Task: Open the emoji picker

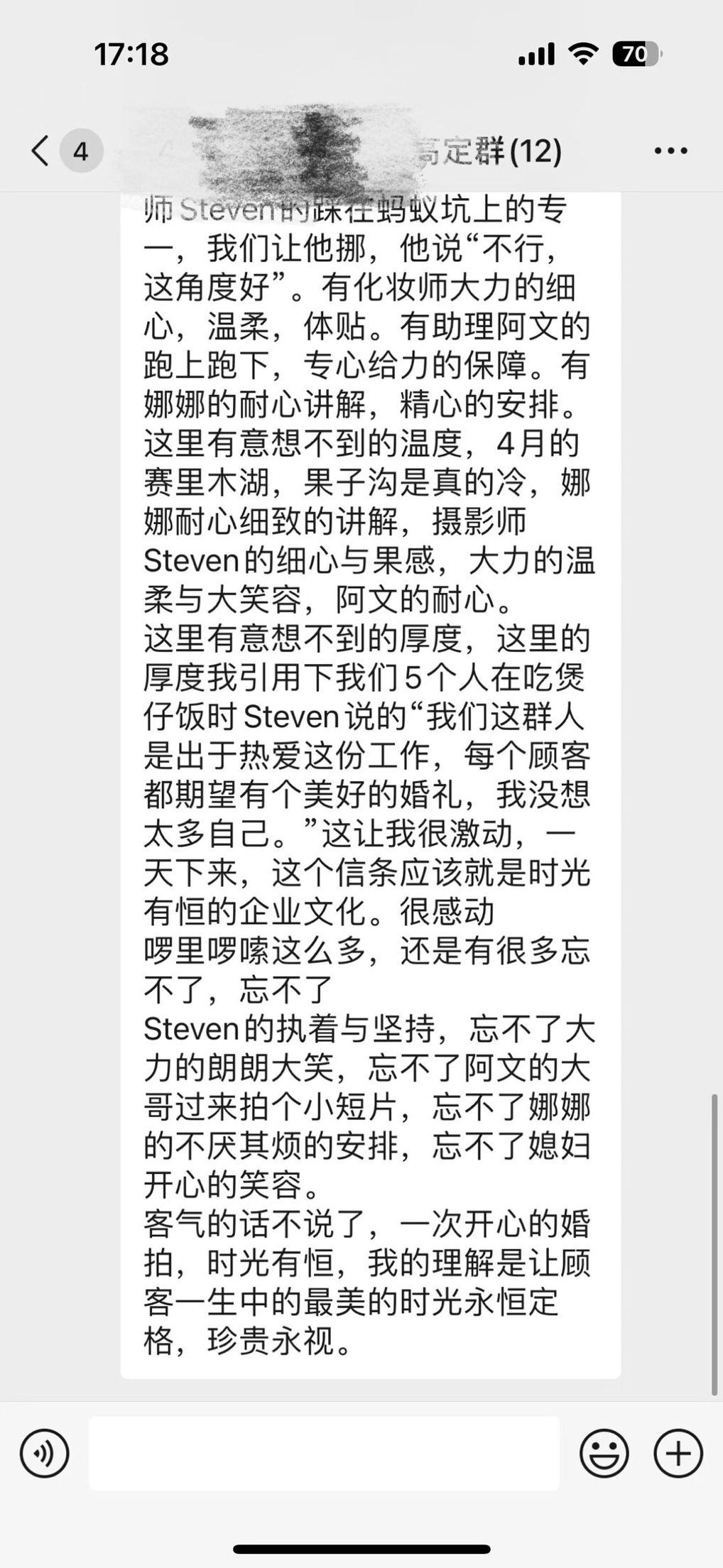Action: point(604,1454)
